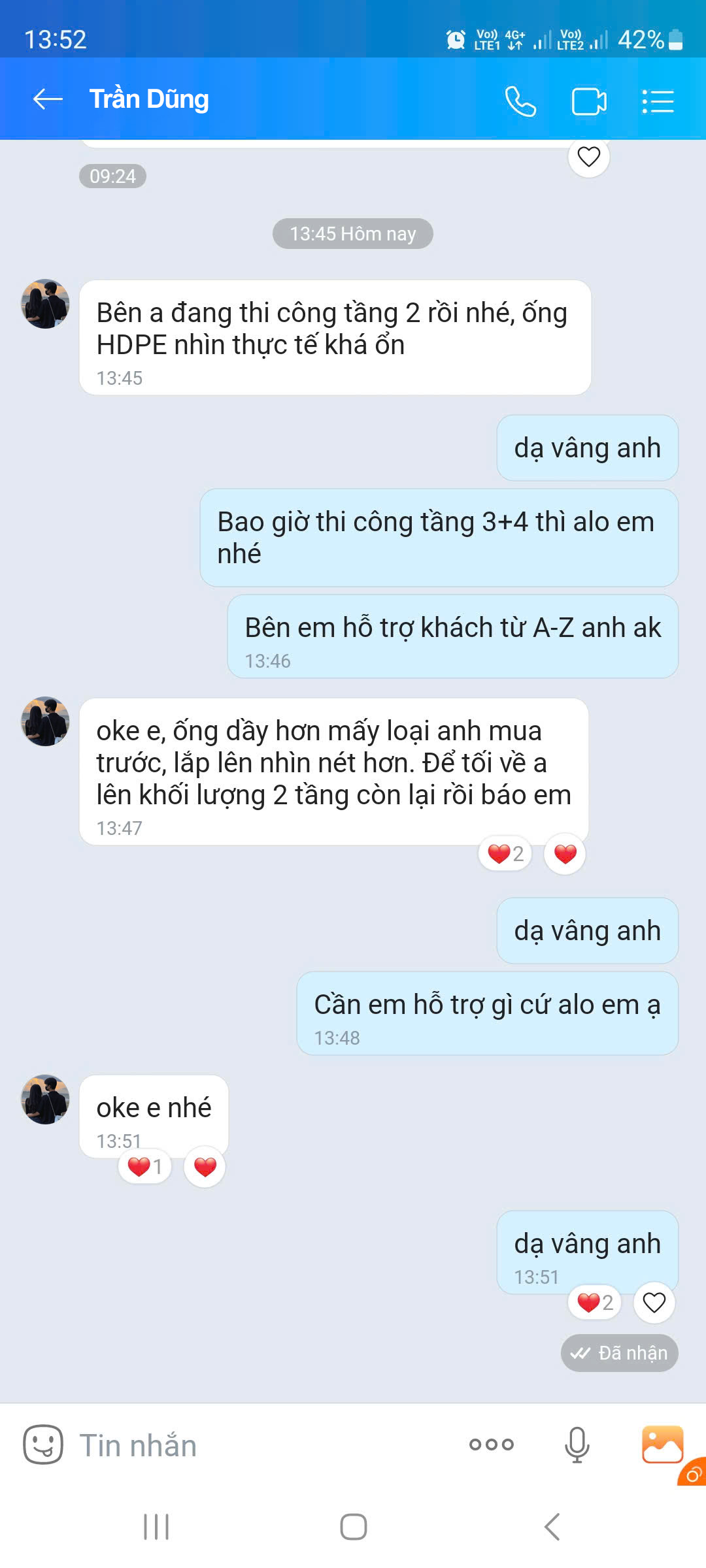Open the recent apps view

pos(156,1527)
